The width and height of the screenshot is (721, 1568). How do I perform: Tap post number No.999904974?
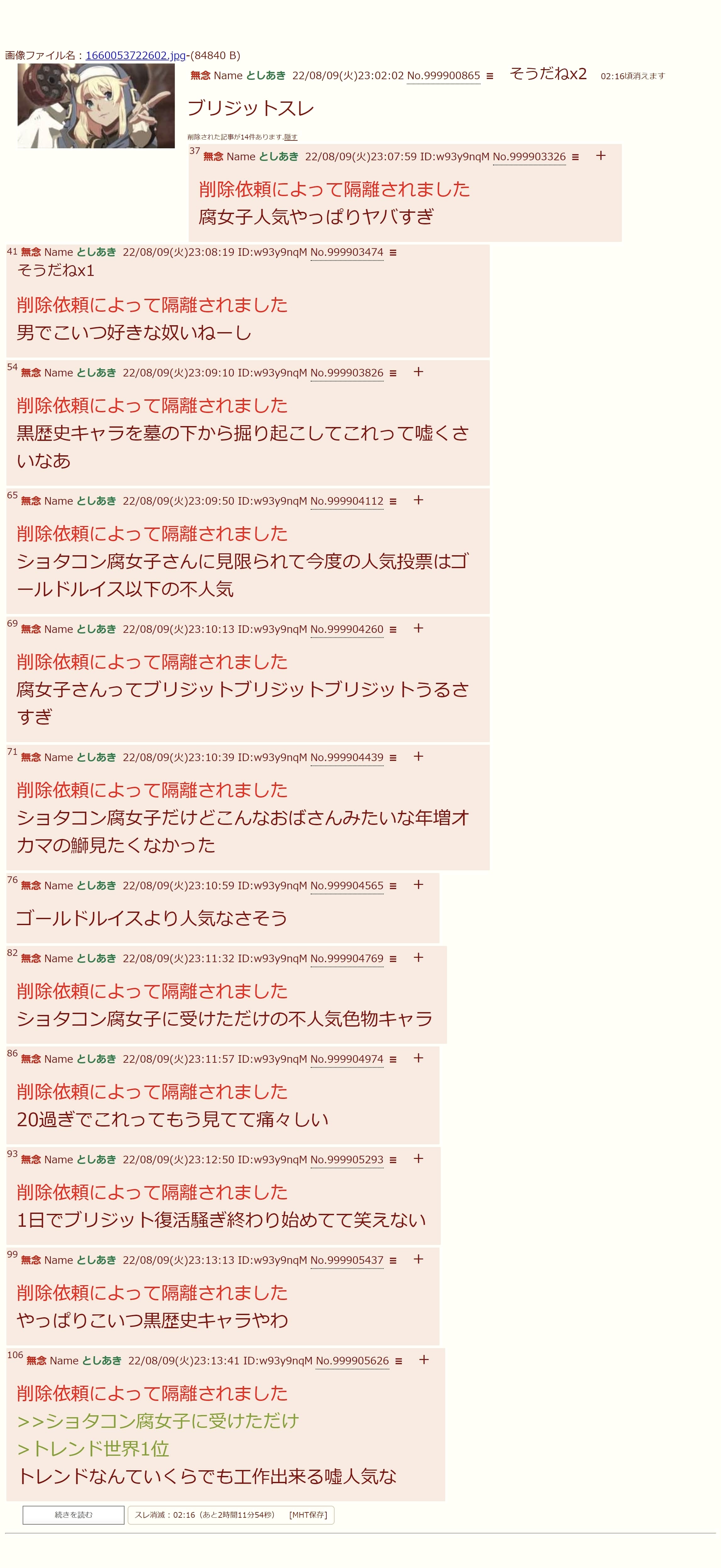[347, 1059]
